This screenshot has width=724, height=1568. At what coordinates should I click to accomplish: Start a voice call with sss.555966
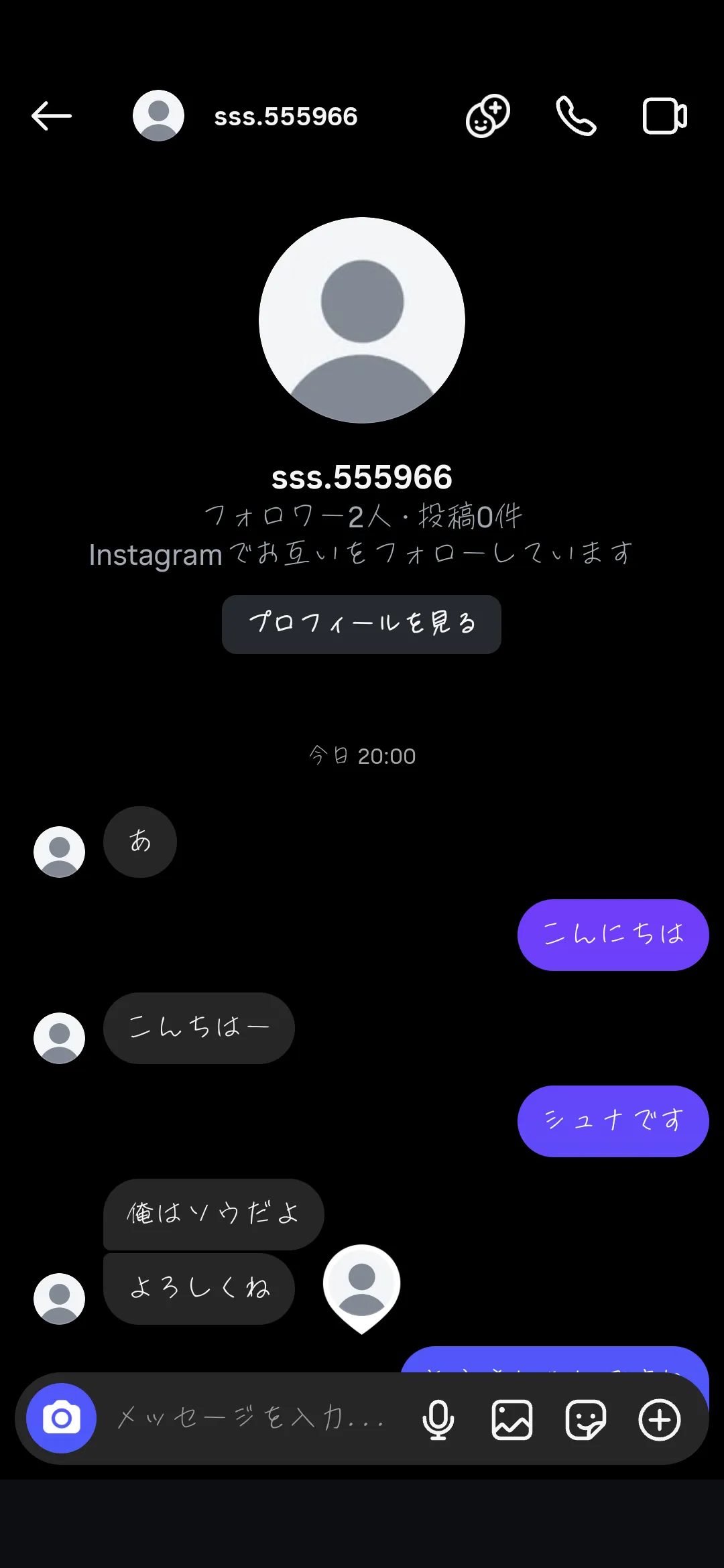point(576,116)
